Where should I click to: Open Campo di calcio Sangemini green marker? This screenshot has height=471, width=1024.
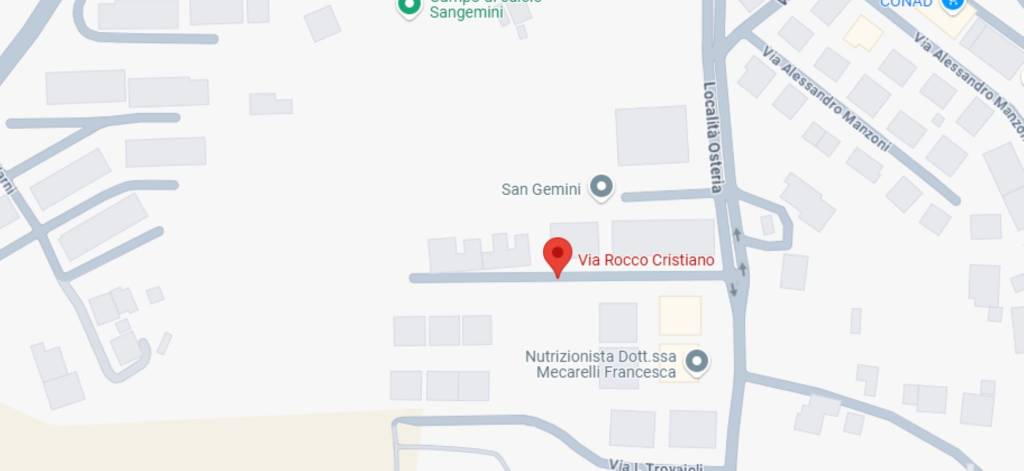pyautogui.click(x=409, y=7)
